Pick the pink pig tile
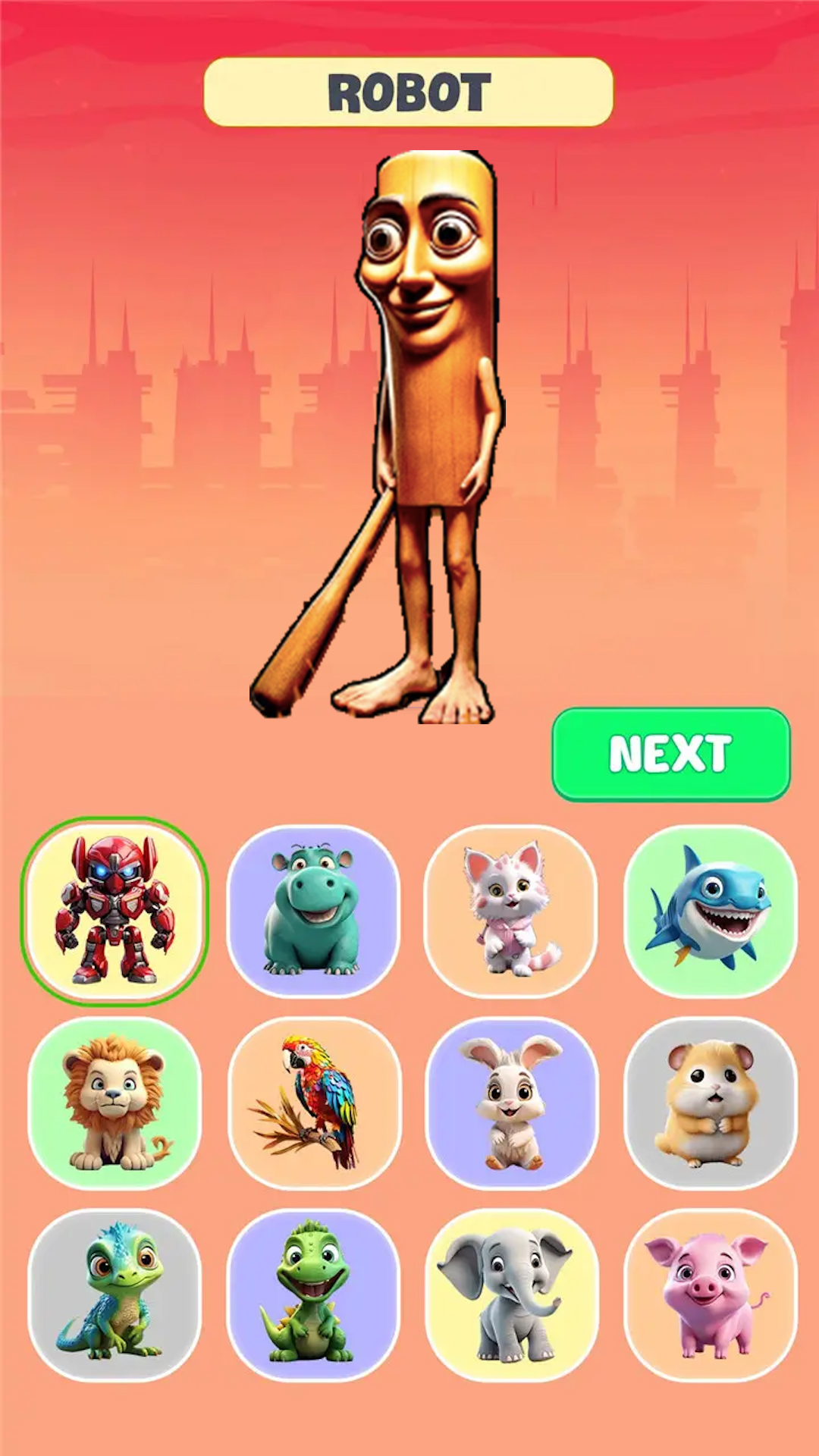The height and width of the screenshot is (1456, 819). click(710, 1294)
